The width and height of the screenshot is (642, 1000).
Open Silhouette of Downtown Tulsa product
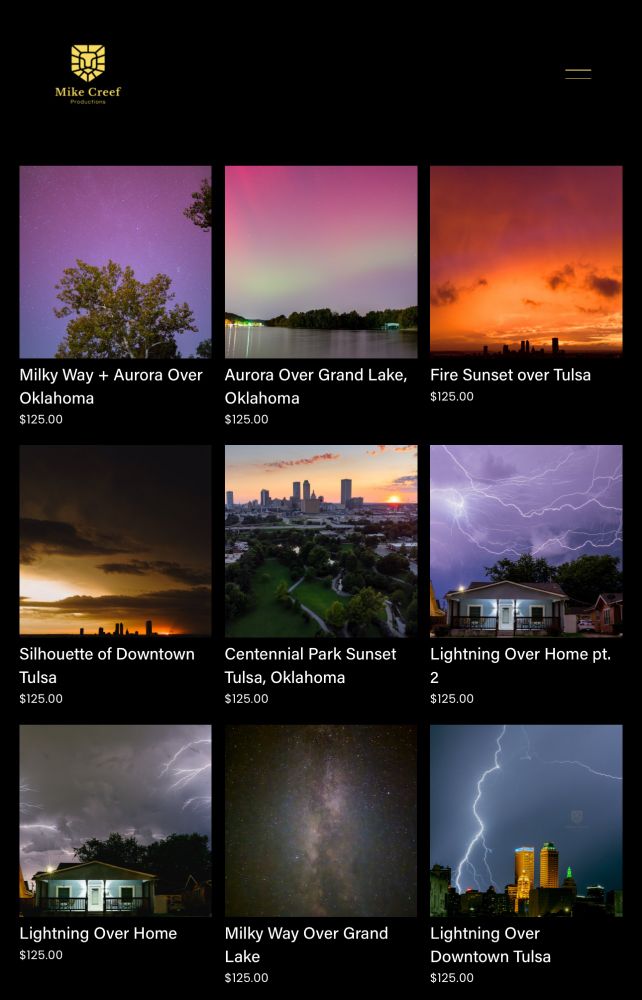tap(115, 541)
